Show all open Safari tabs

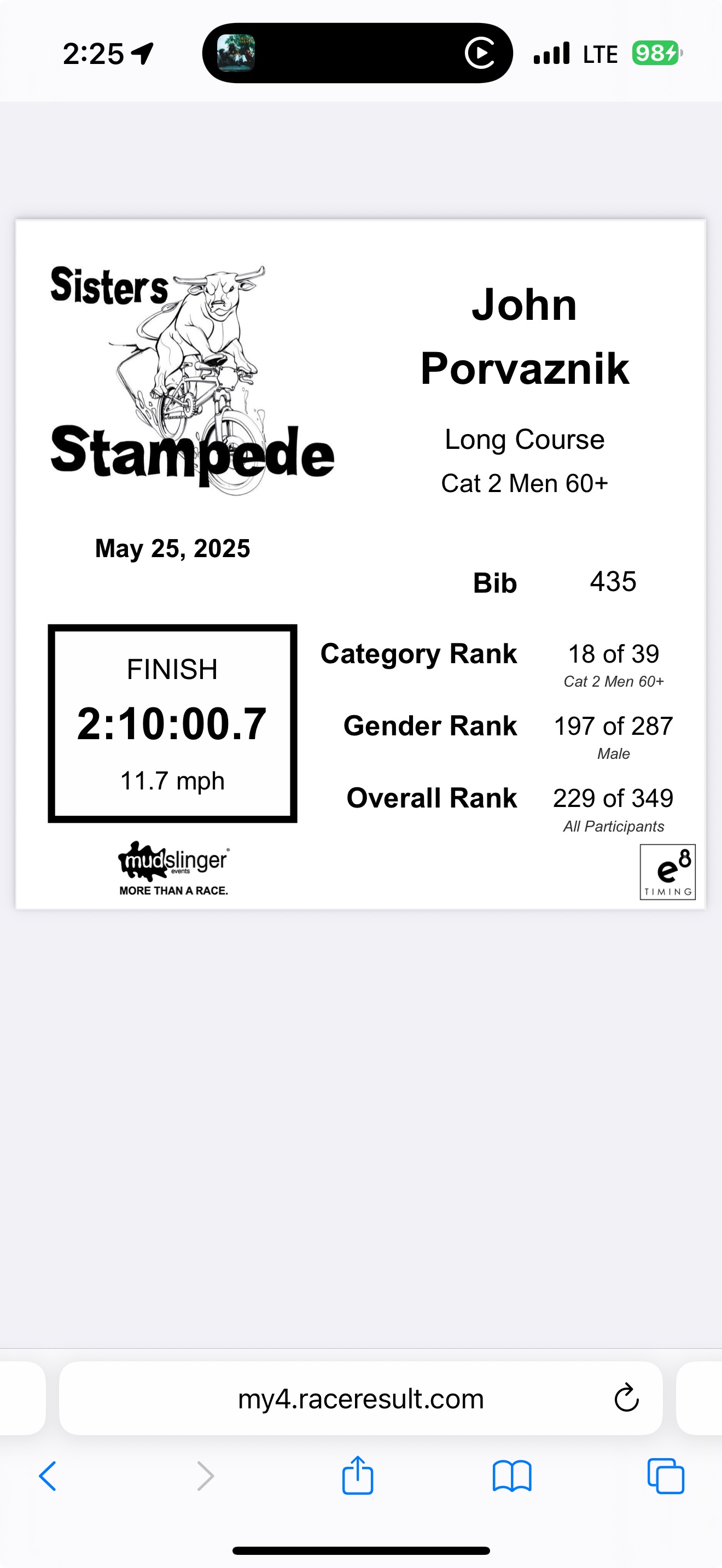click(666, 1476)
